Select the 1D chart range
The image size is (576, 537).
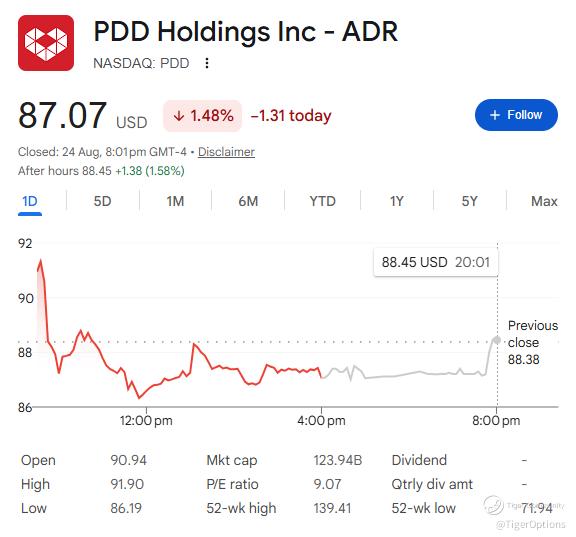[30, 201]
